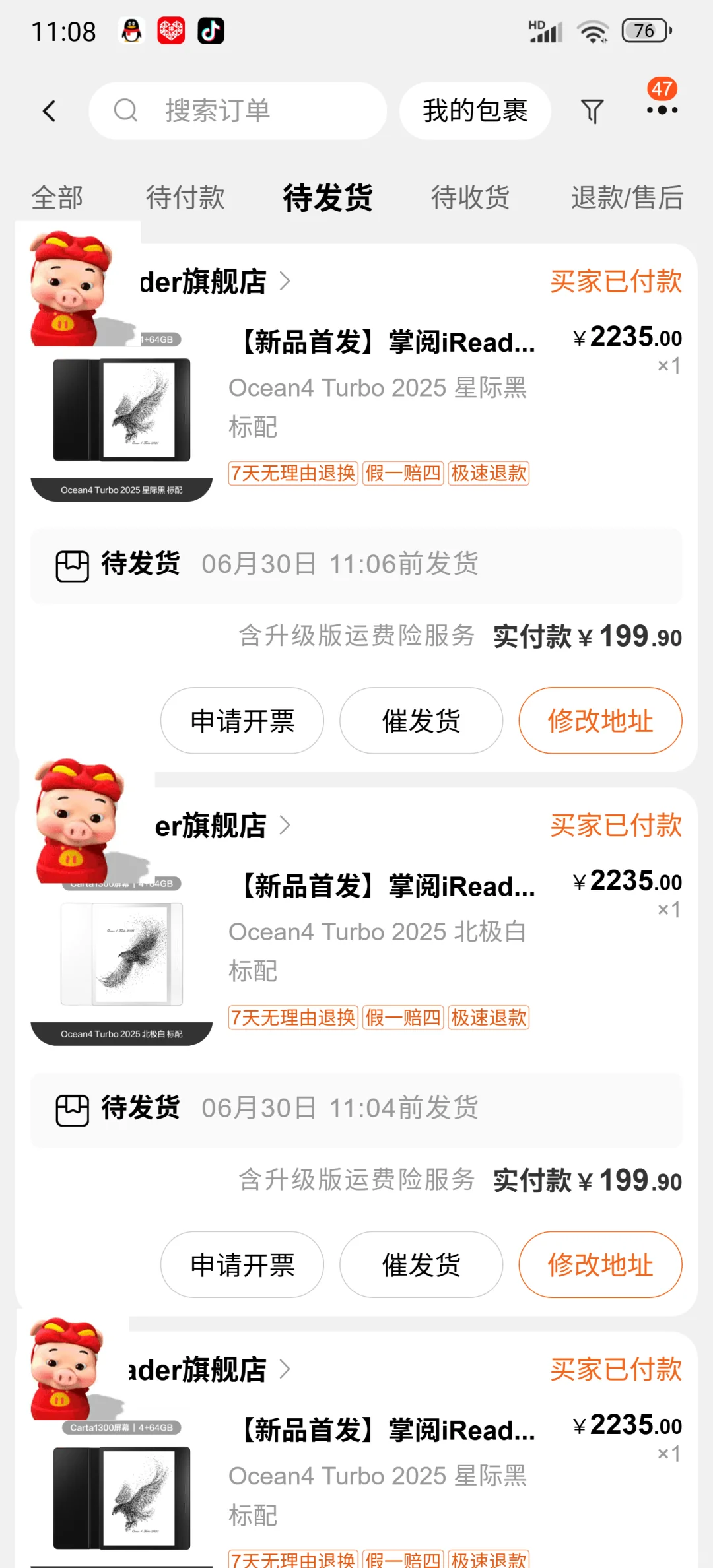The height and width of the screenshot is (1568, 713).
Task: Open 我的包裹
Action: 475,111
